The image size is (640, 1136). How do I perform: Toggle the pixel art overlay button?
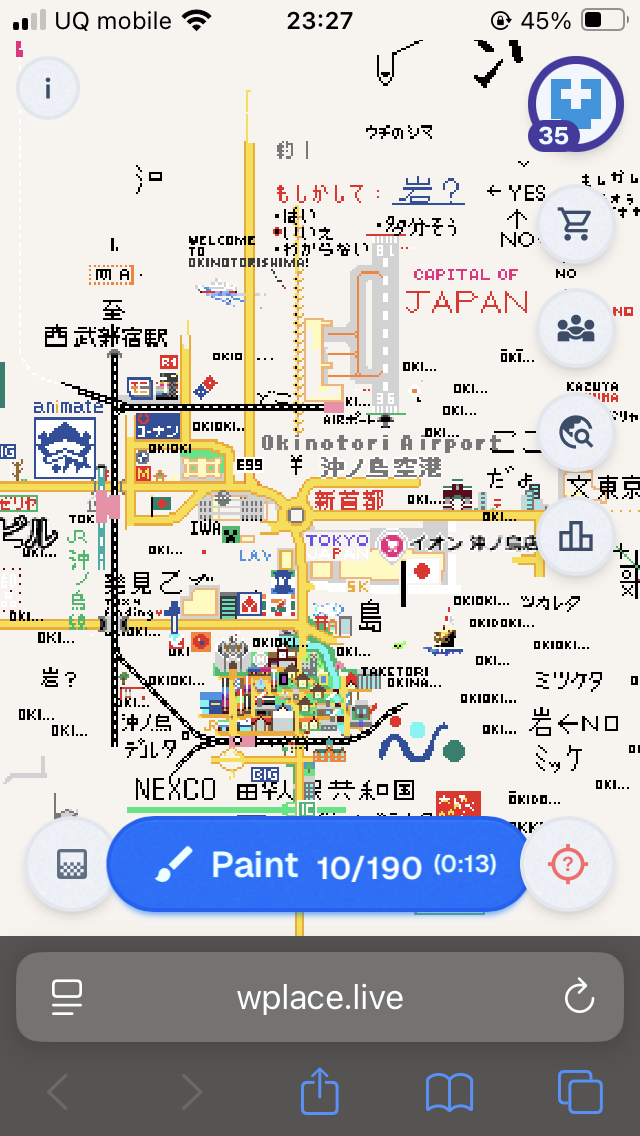[x=73, y=865]
